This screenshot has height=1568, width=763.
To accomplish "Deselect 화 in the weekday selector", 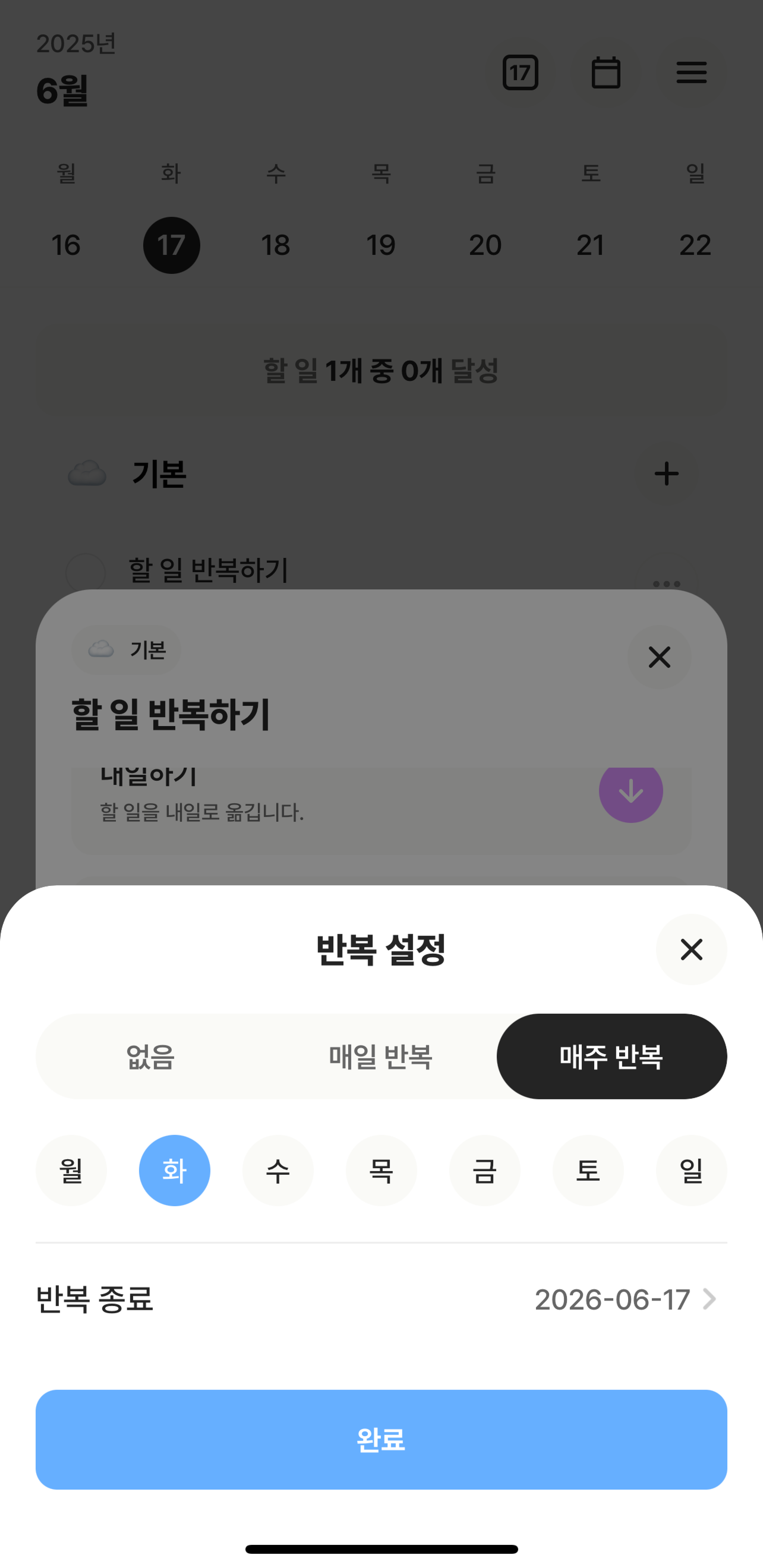I will click(x=175, y=1170).
